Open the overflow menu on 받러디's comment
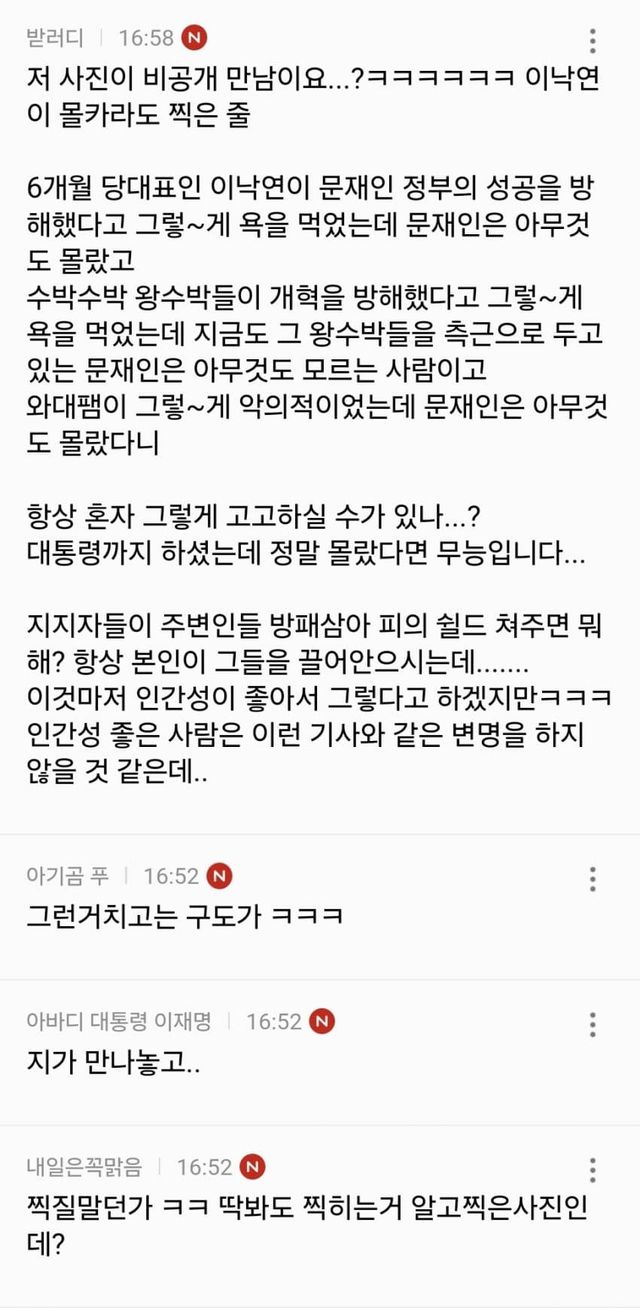The height and width of the screenshot is (1308, 640). (593, 41)
